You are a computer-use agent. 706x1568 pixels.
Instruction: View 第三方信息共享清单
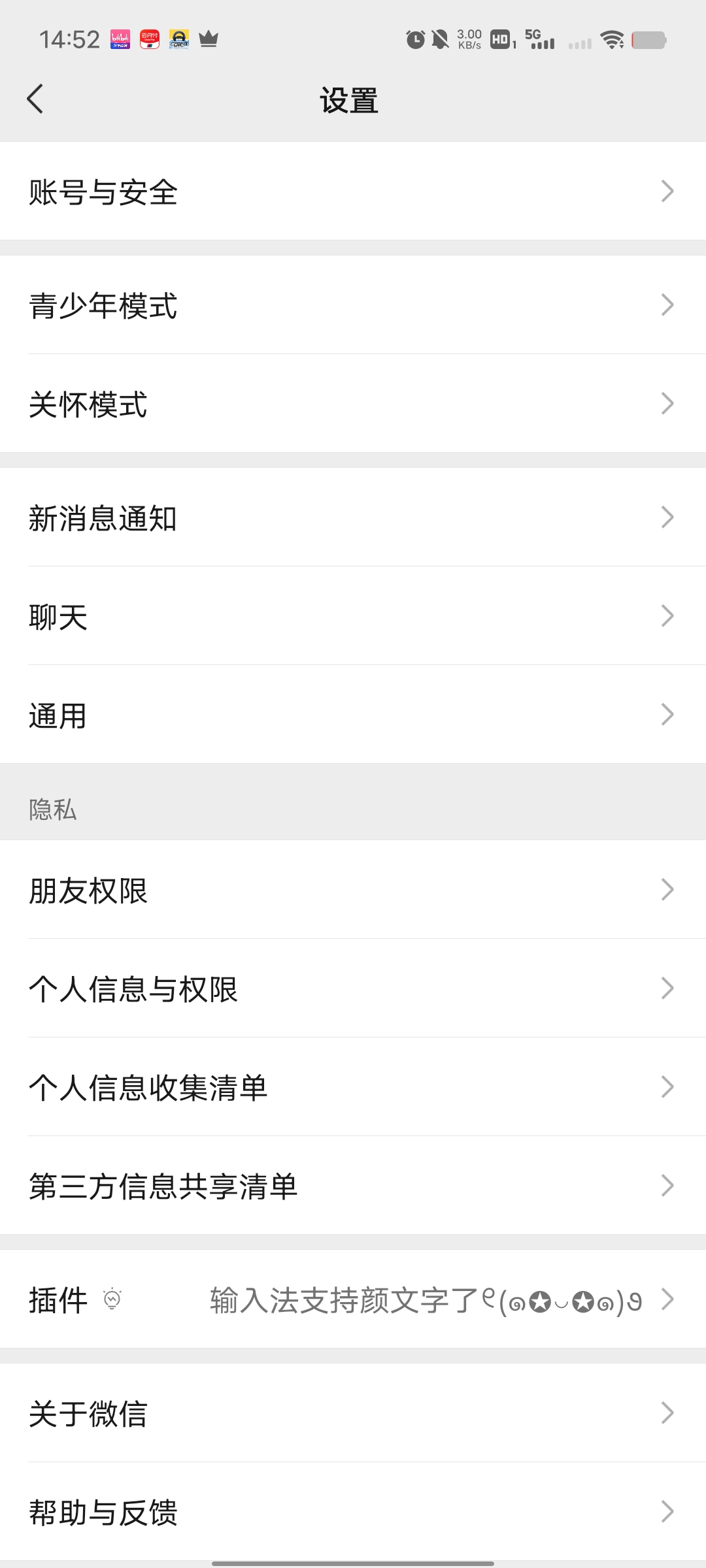coord(353,1186)
